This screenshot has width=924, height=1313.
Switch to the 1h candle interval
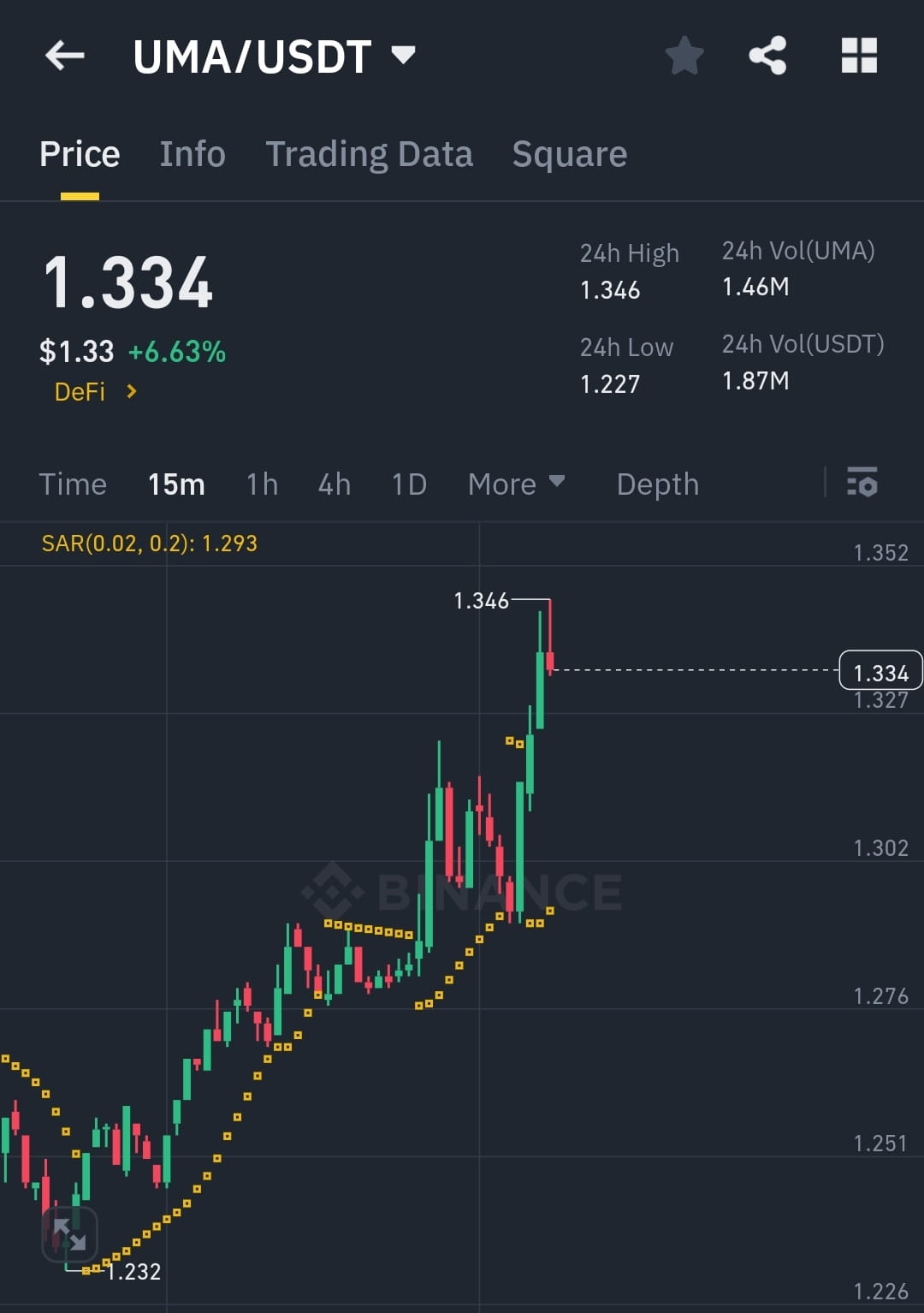click(x=261, y=484)
